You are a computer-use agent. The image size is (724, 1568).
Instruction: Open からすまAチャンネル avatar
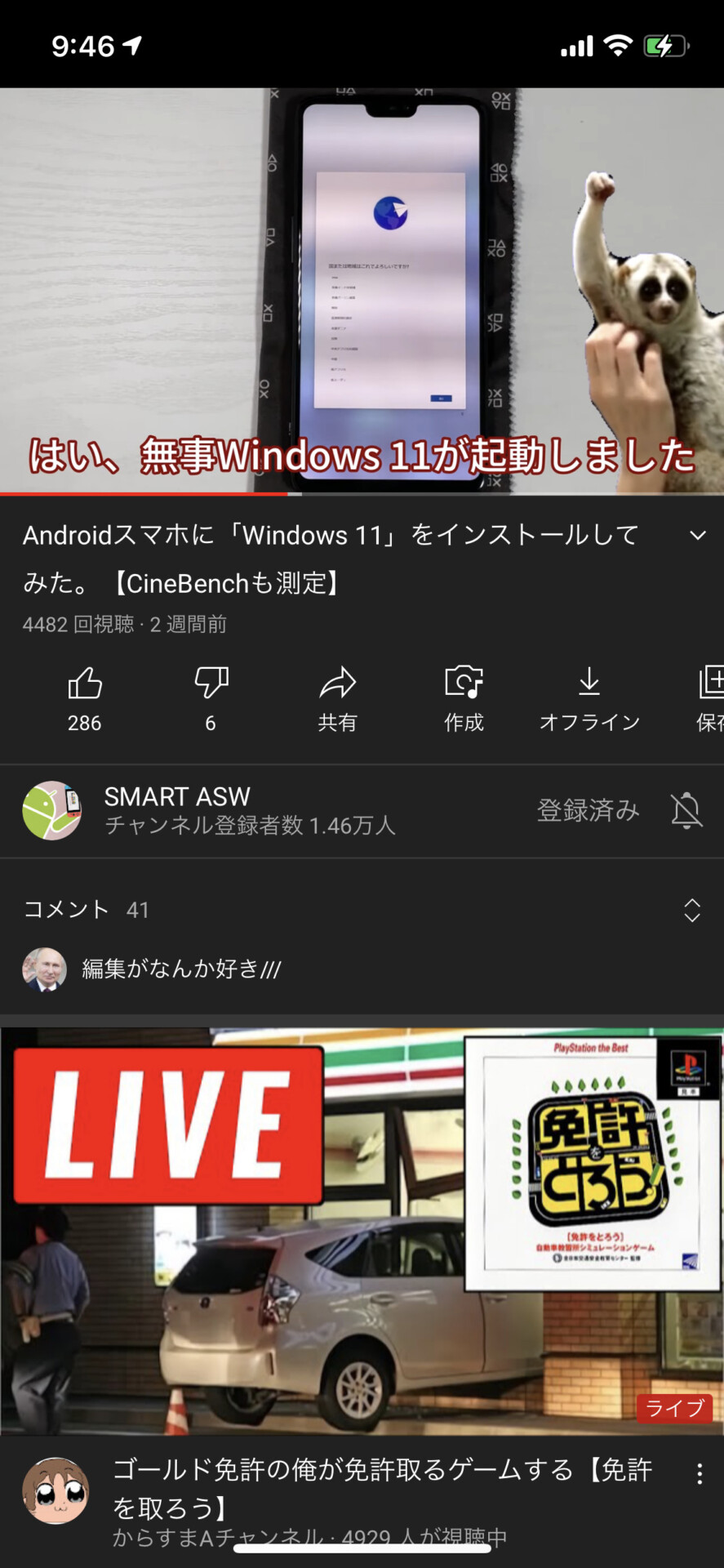56,1490
